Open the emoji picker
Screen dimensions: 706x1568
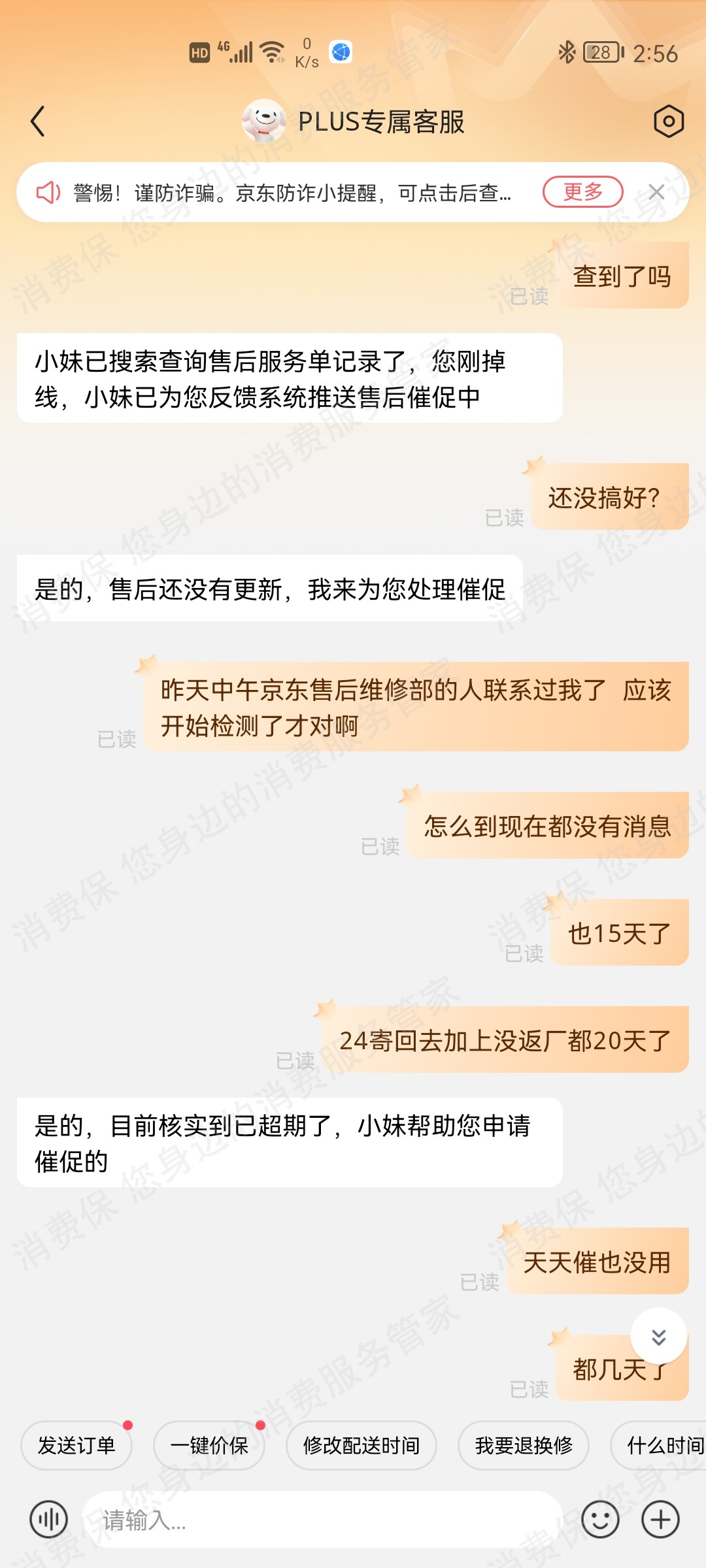[x=600, y=1520]
